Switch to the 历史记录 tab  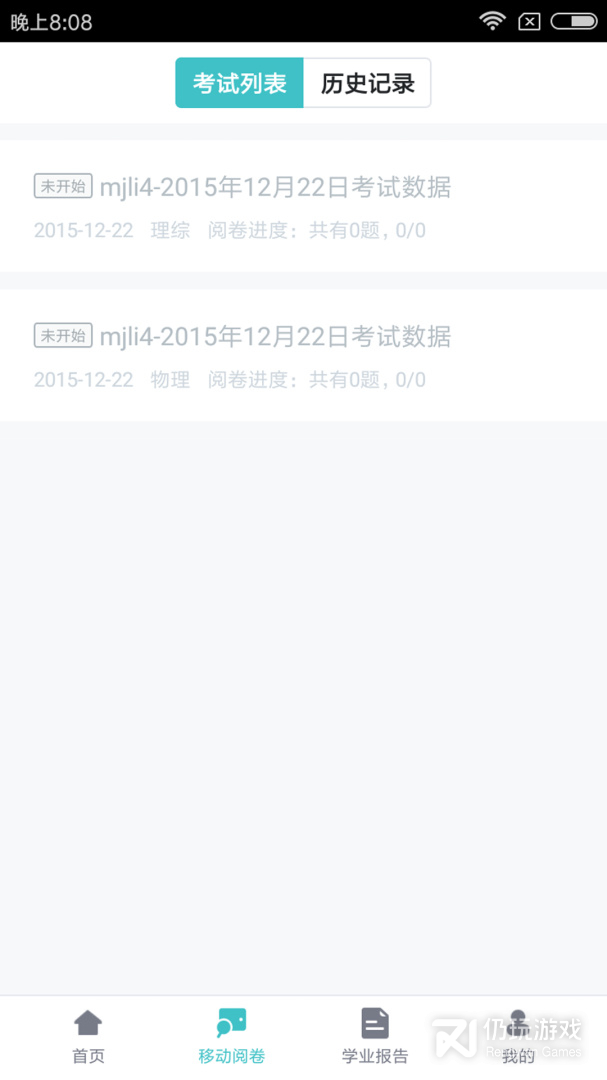(x=367, y=83)
